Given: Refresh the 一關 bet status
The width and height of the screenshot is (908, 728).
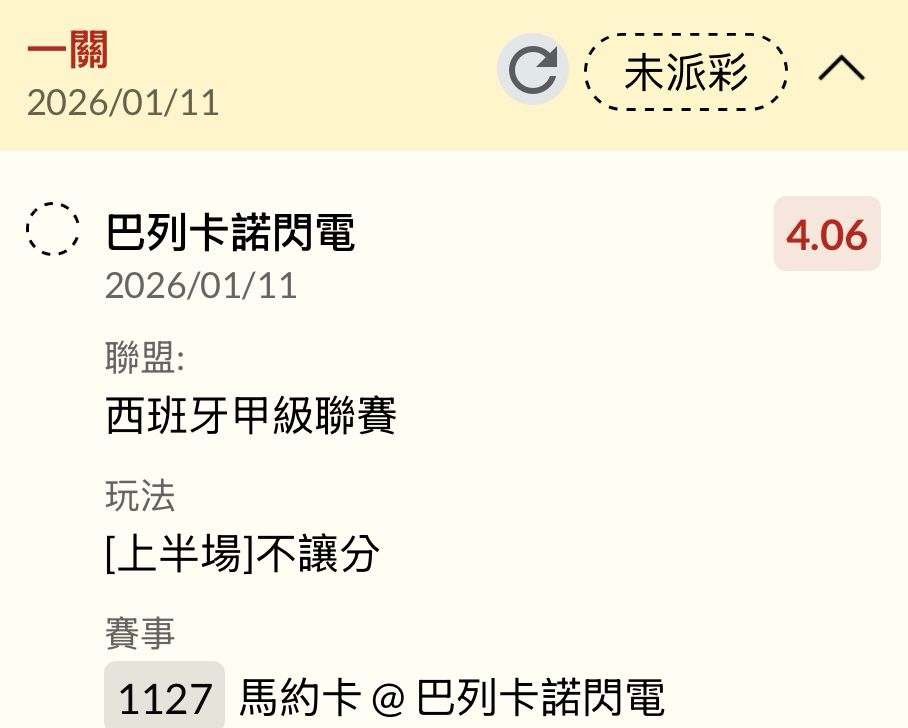Looking at the screenshot, I should (532, 70).
